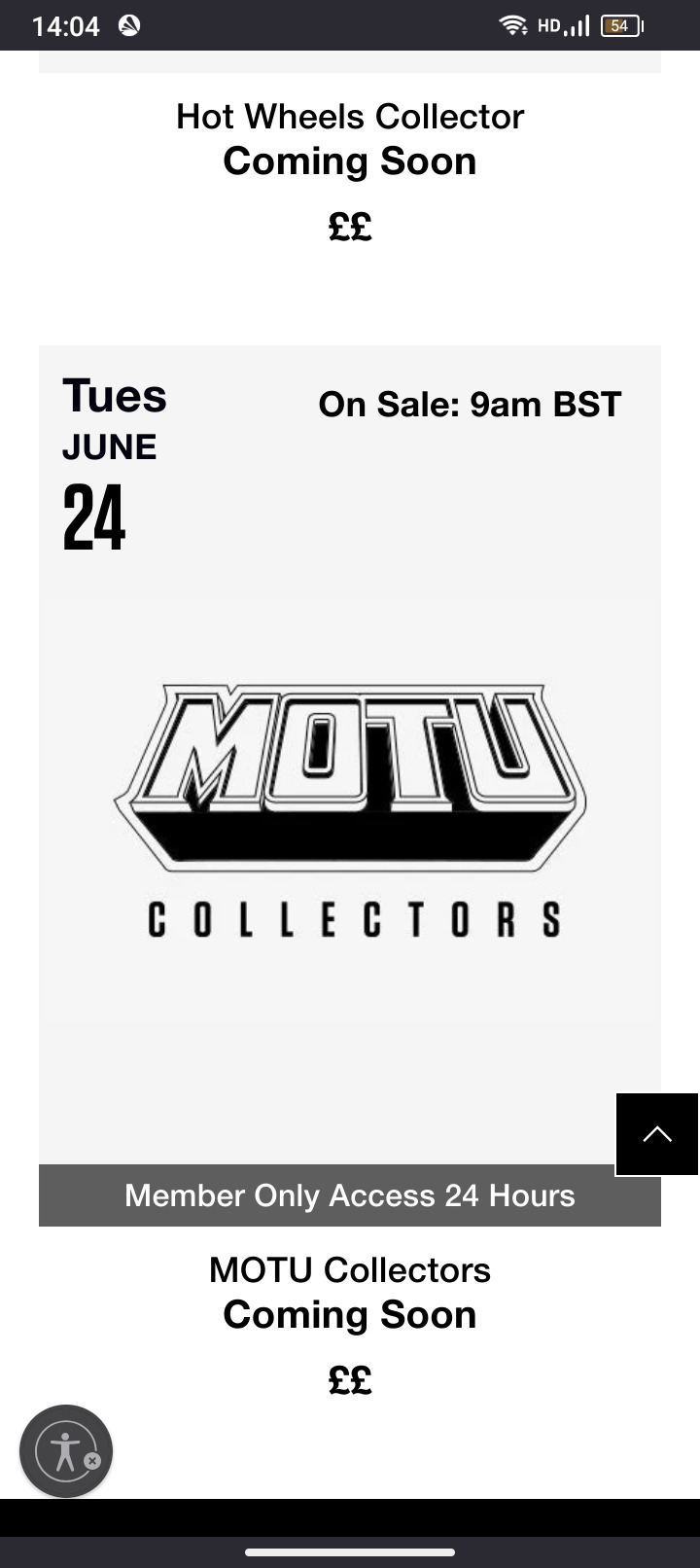Open the MOTU Collectors title link
This screenshot has height=1568, width=700.
pos(350,1269)
